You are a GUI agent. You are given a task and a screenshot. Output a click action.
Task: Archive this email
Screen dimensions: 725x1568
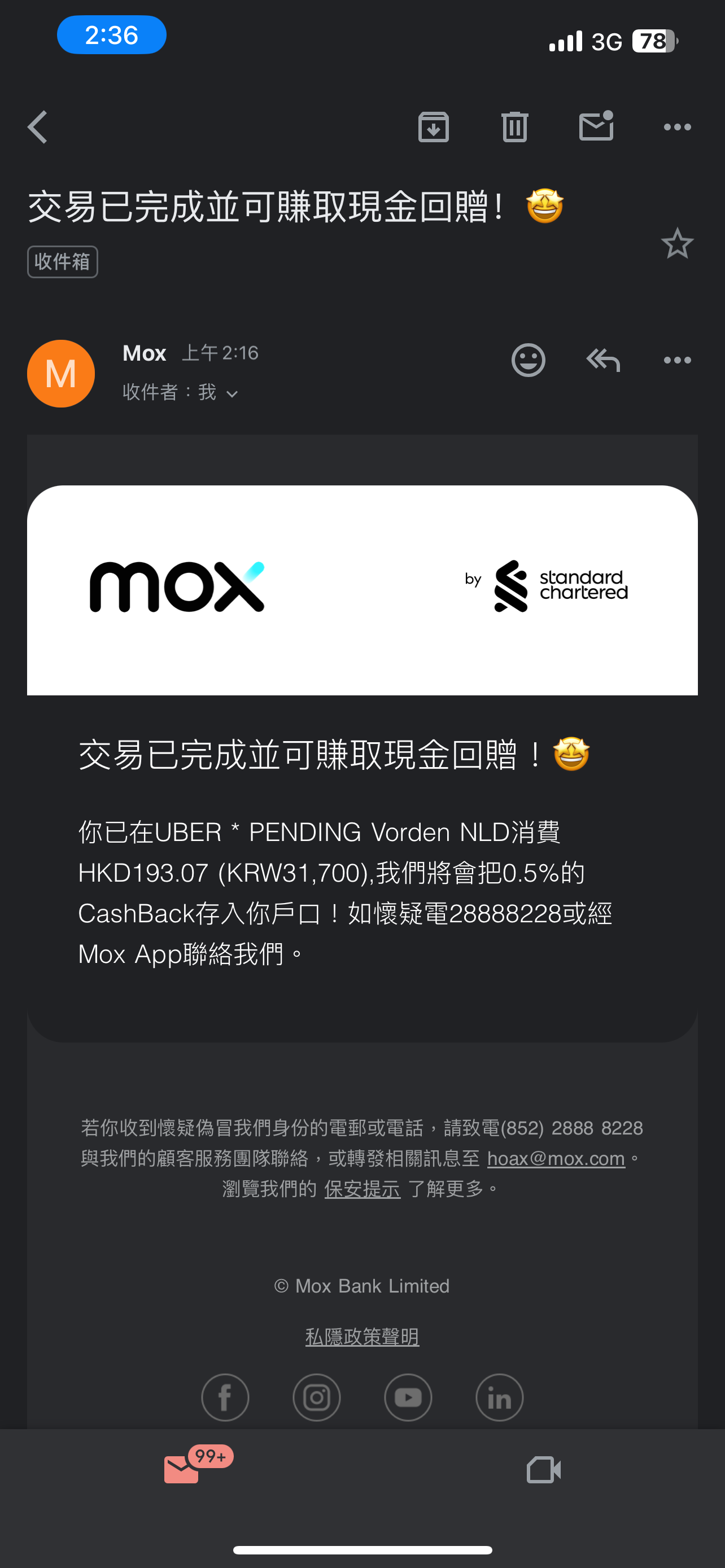point(434,127)
